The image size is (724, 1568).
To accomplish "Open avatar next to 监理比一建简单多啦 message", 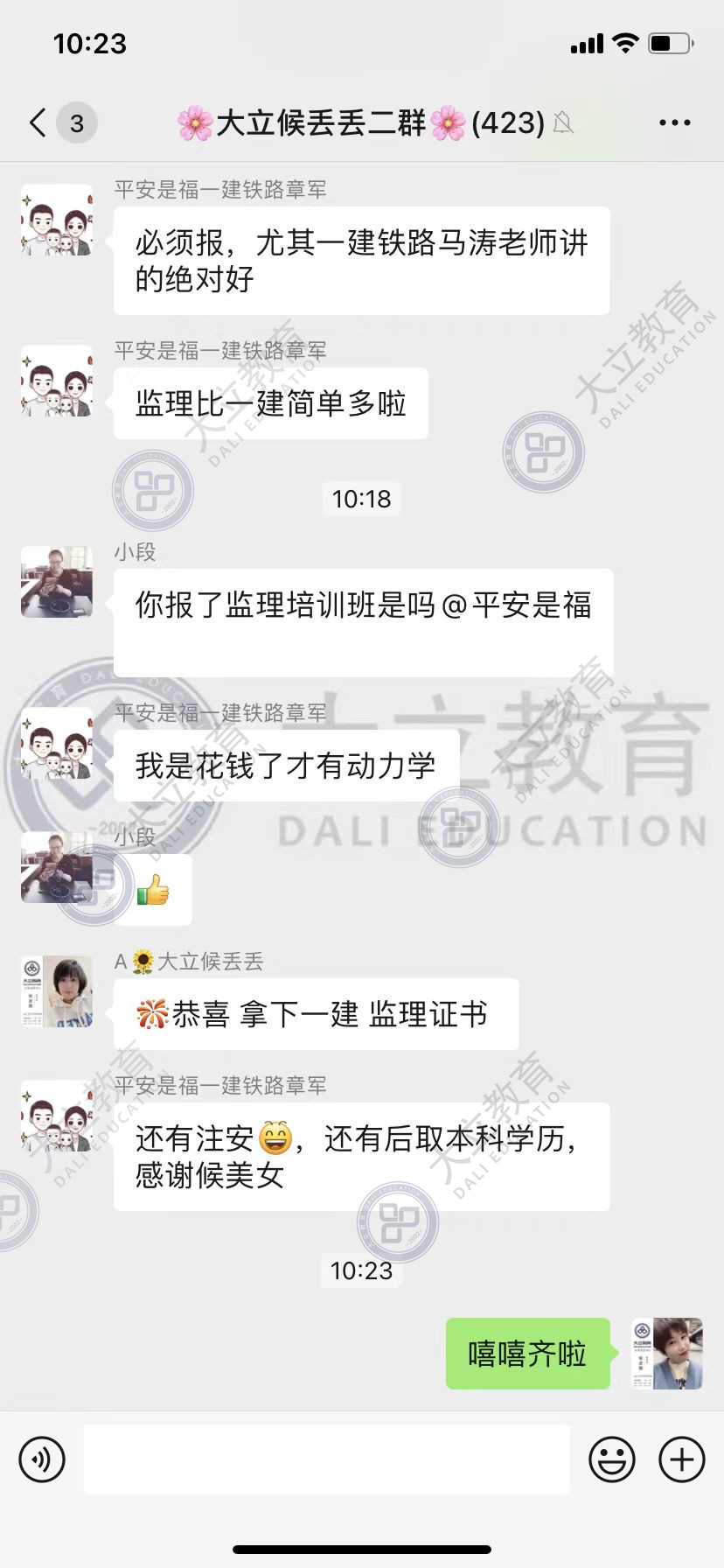I will pos(57,381).
